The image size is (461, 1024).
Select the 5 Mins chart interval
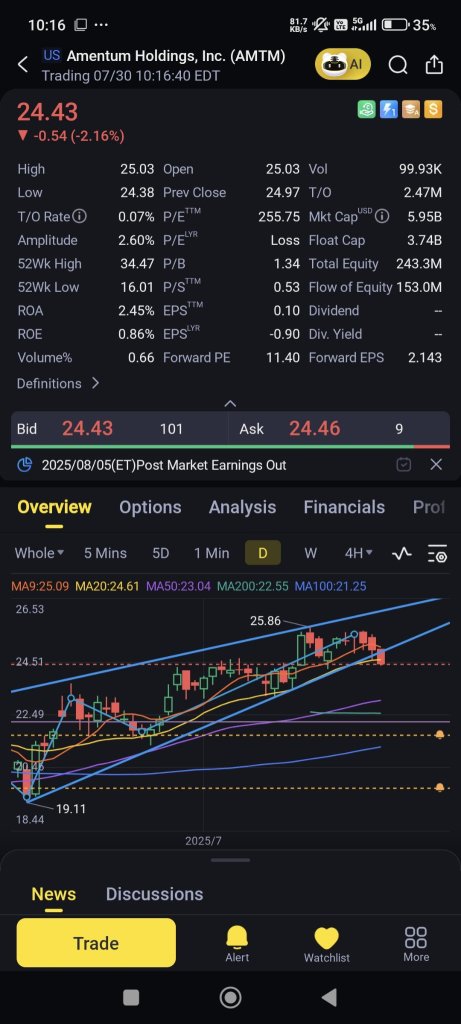106,553
